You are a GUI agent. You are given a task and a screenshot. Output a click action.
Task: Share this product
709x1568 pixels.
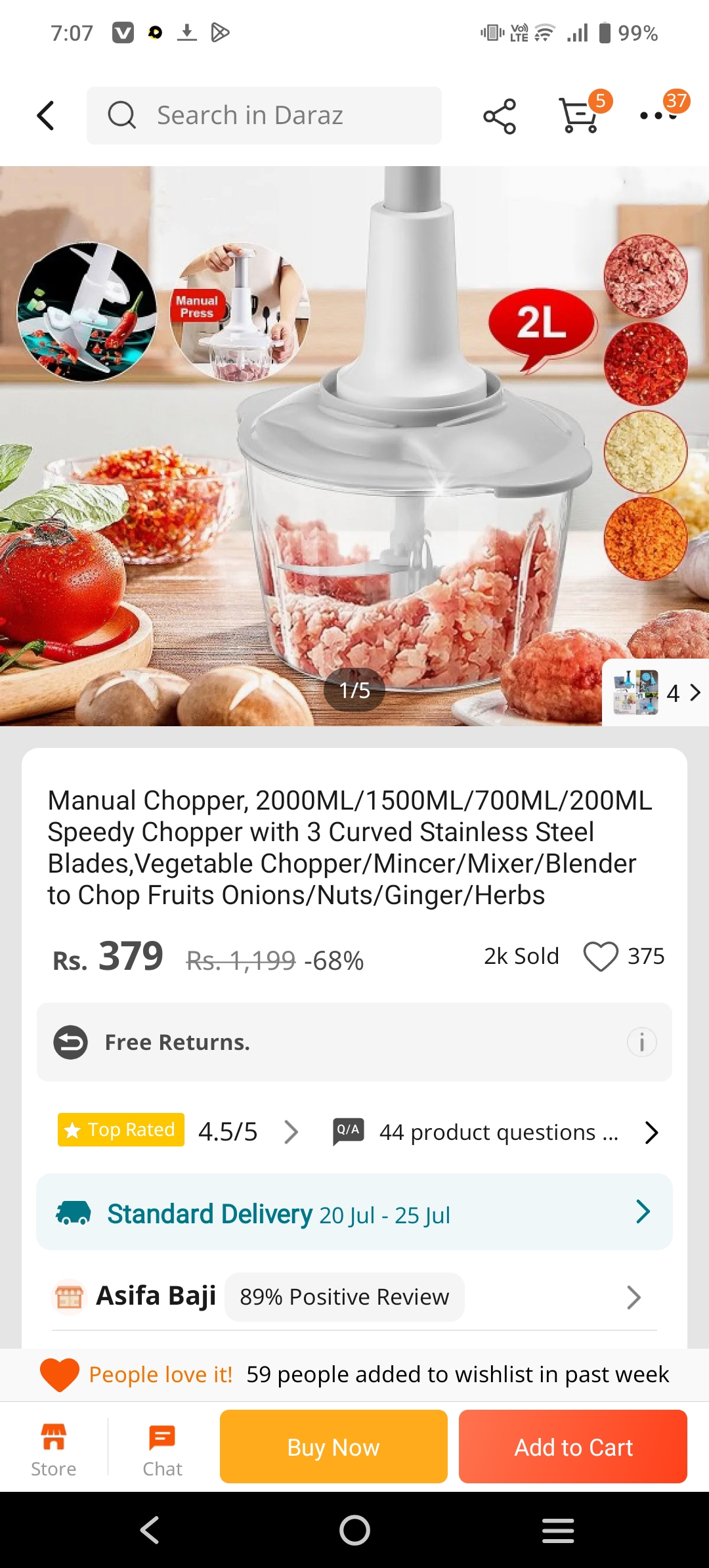tap(500, 116)
